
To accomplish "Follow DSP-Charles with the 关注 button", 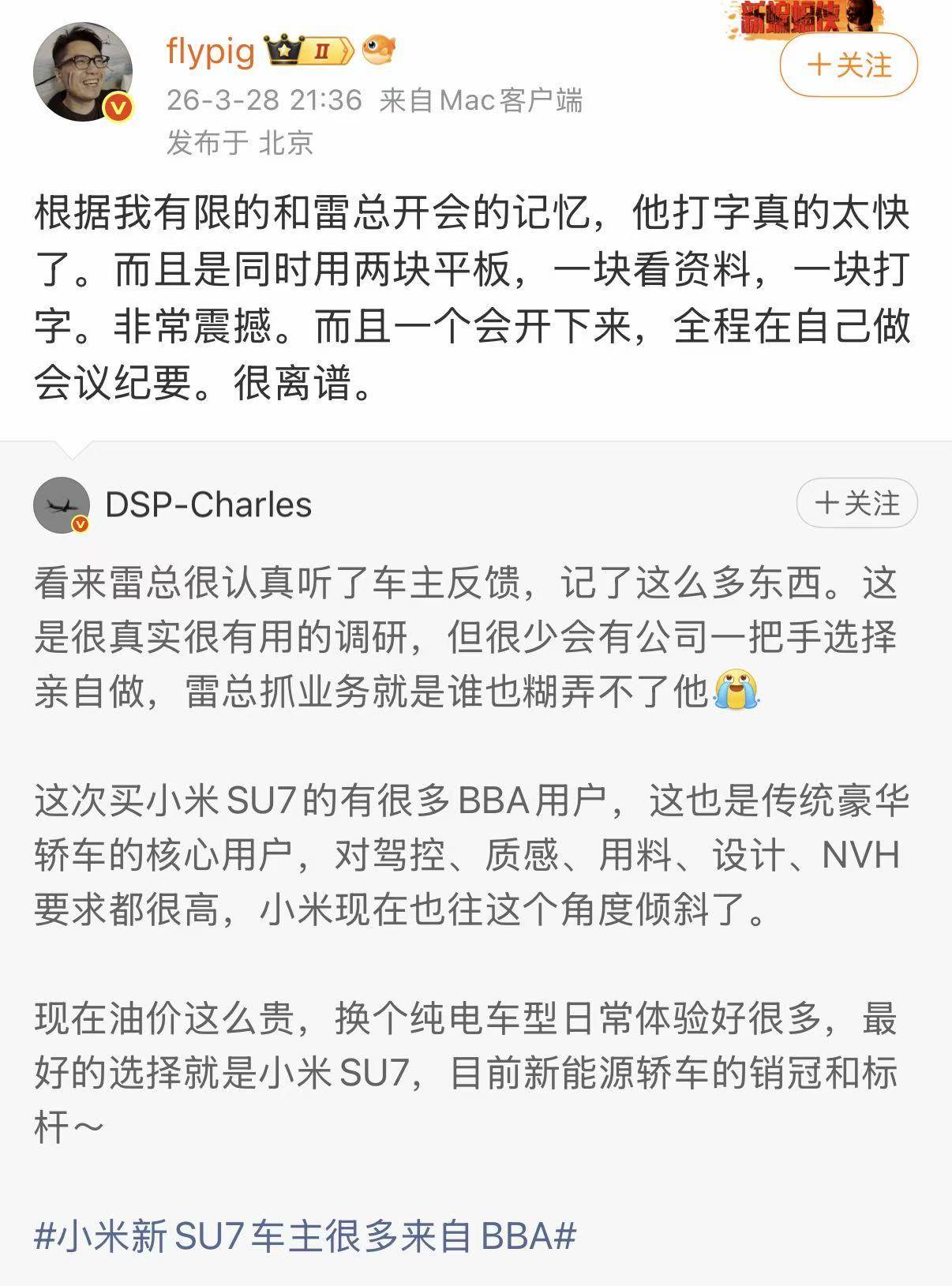I will (856, 503).
